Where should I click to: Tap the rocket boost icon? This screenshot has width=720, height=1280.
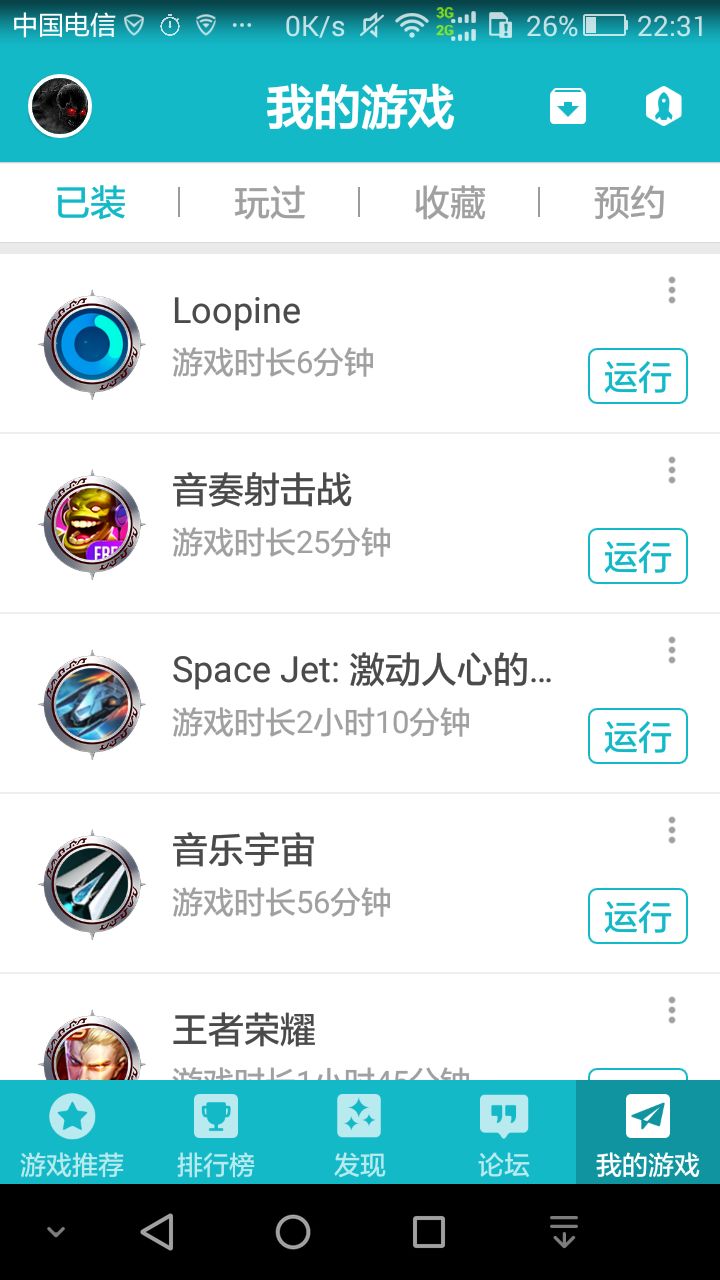click(663, 106)
